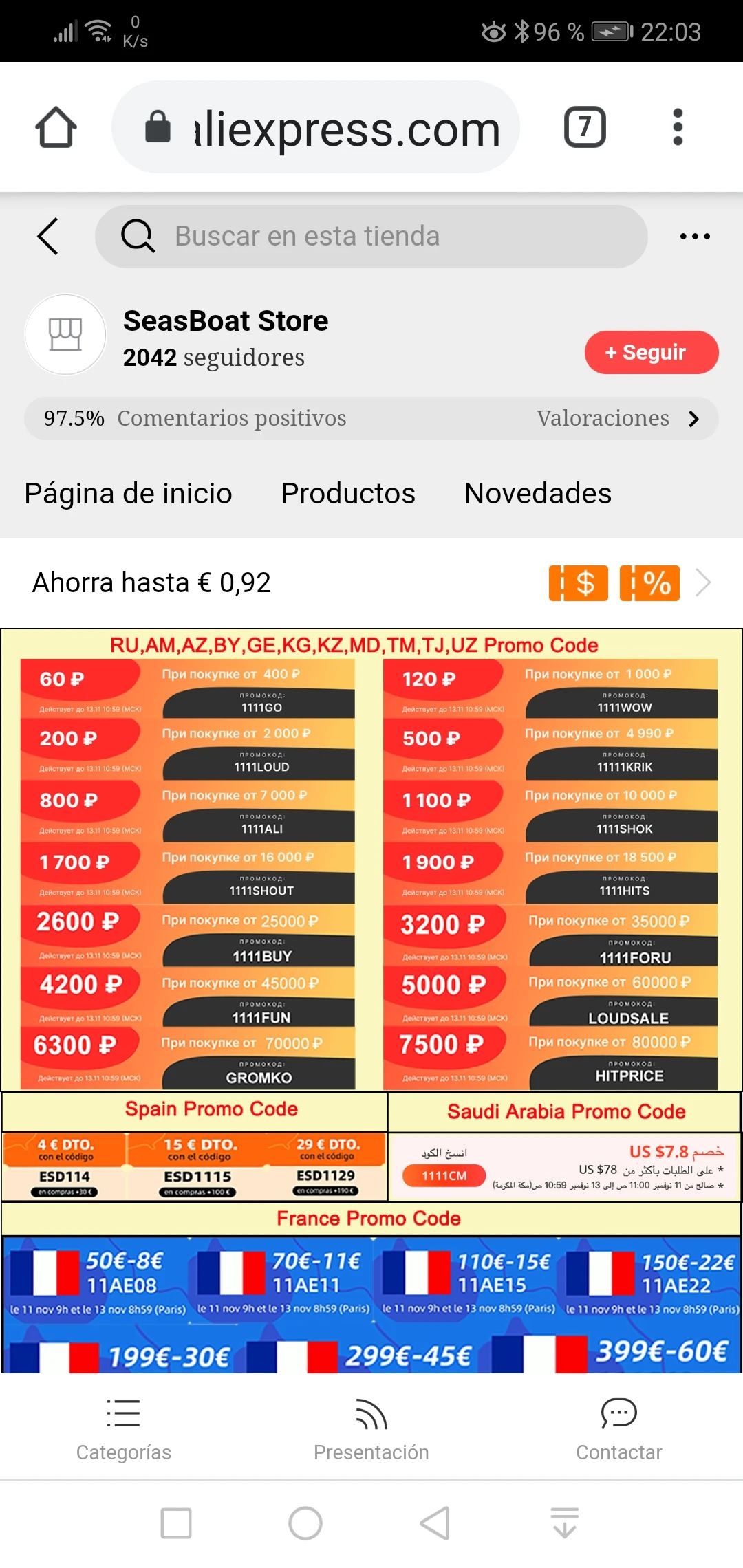Open the promo codes banner
Viewport: 743px width, 1568px height.
point(371,1001)
